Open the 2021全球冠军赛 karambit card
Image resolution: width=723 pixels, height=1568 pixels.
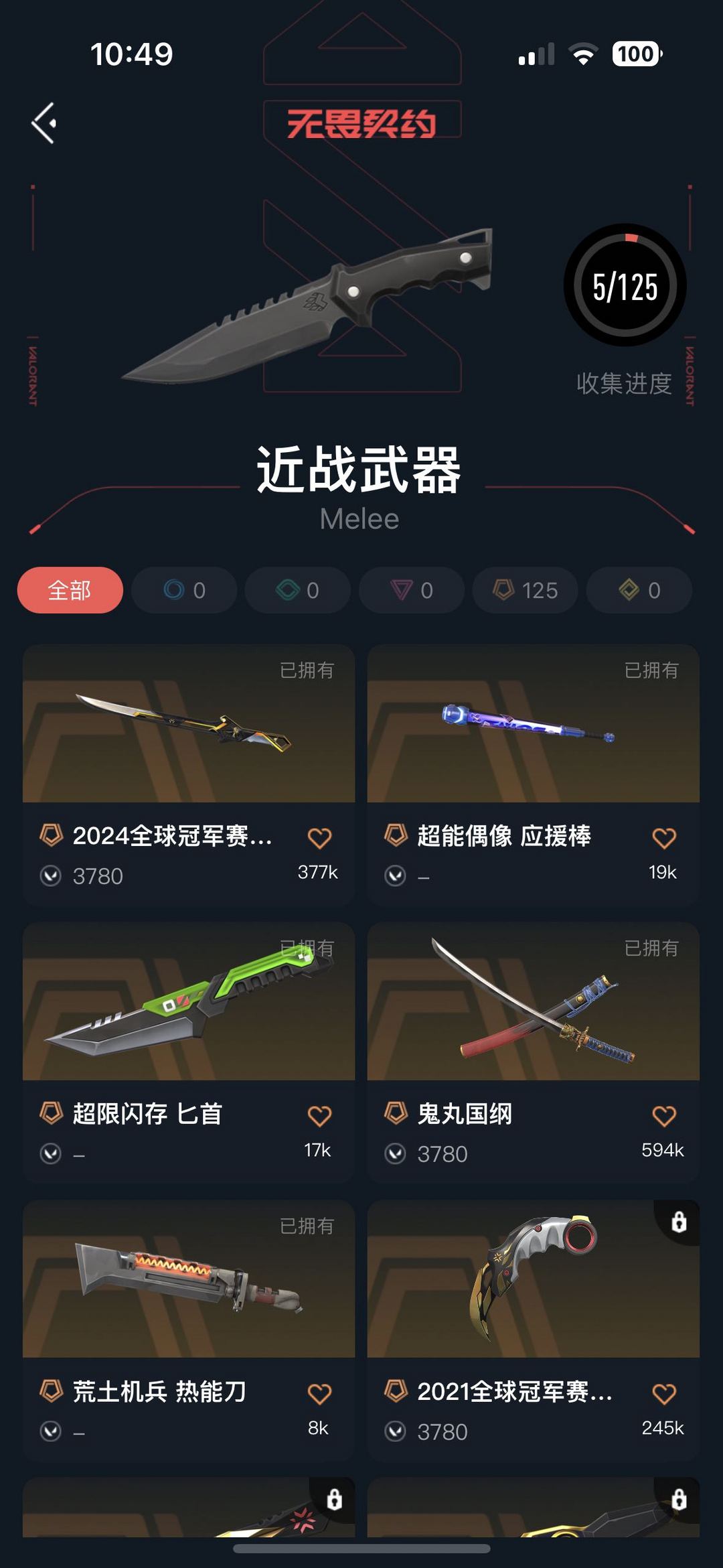point(534,1331)
